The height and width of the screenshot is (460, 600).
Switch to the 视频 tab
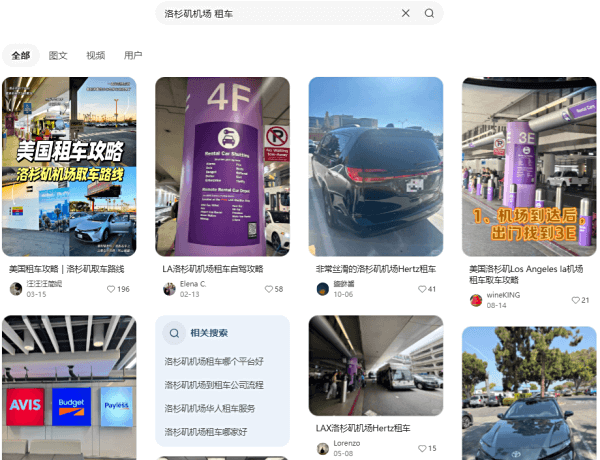(x=95, y=55)
